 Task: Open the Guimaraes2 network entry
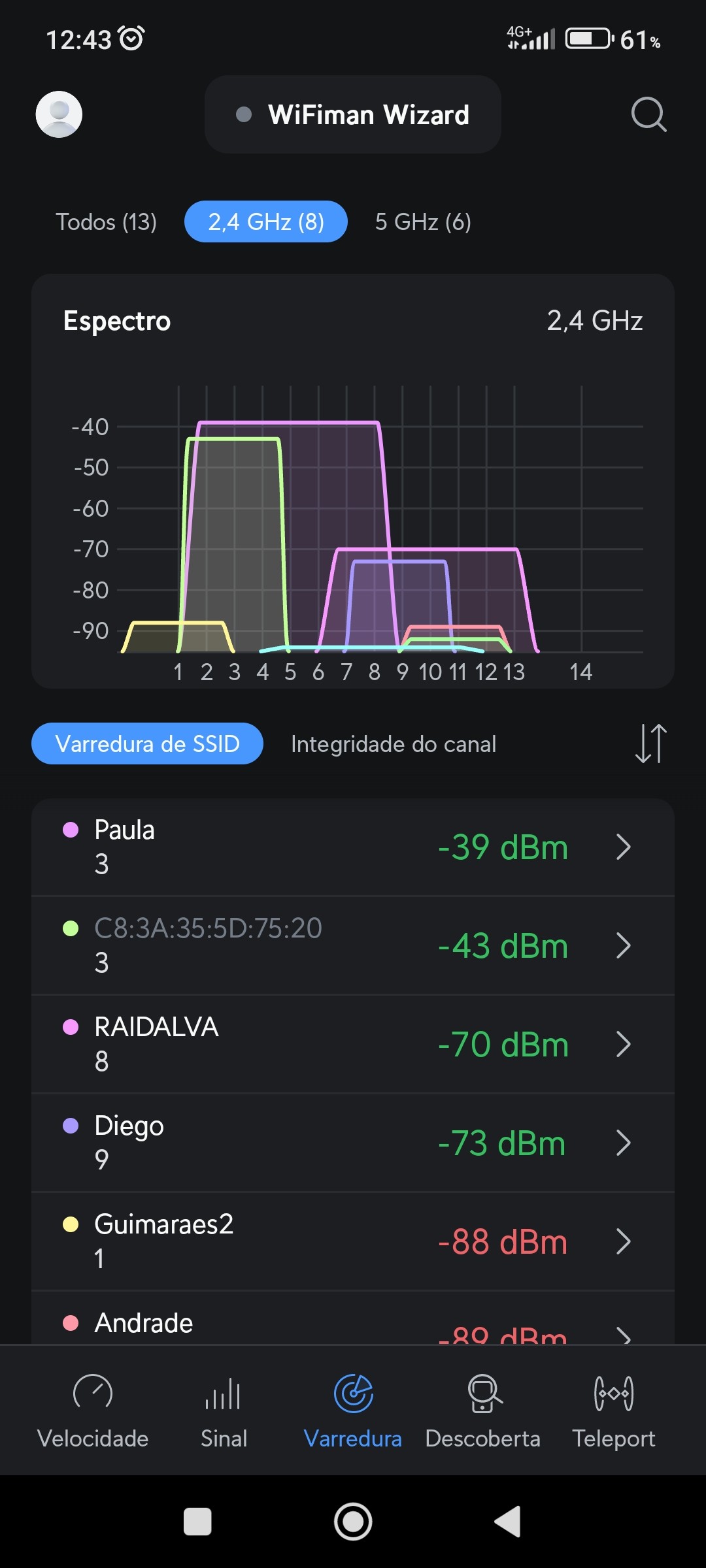tap(353, 1241)
